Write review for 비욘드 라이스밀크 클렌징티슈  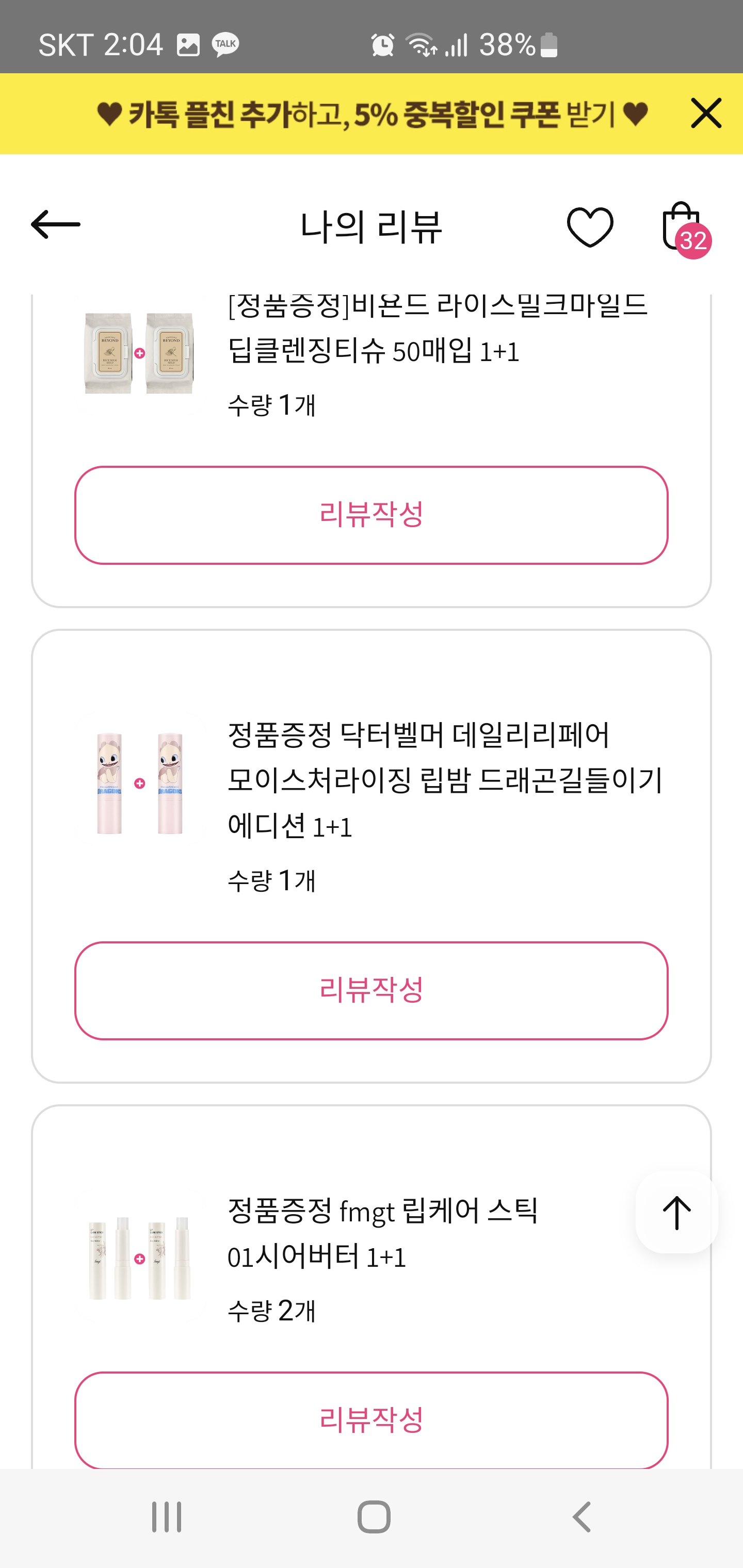click(371, 515)
